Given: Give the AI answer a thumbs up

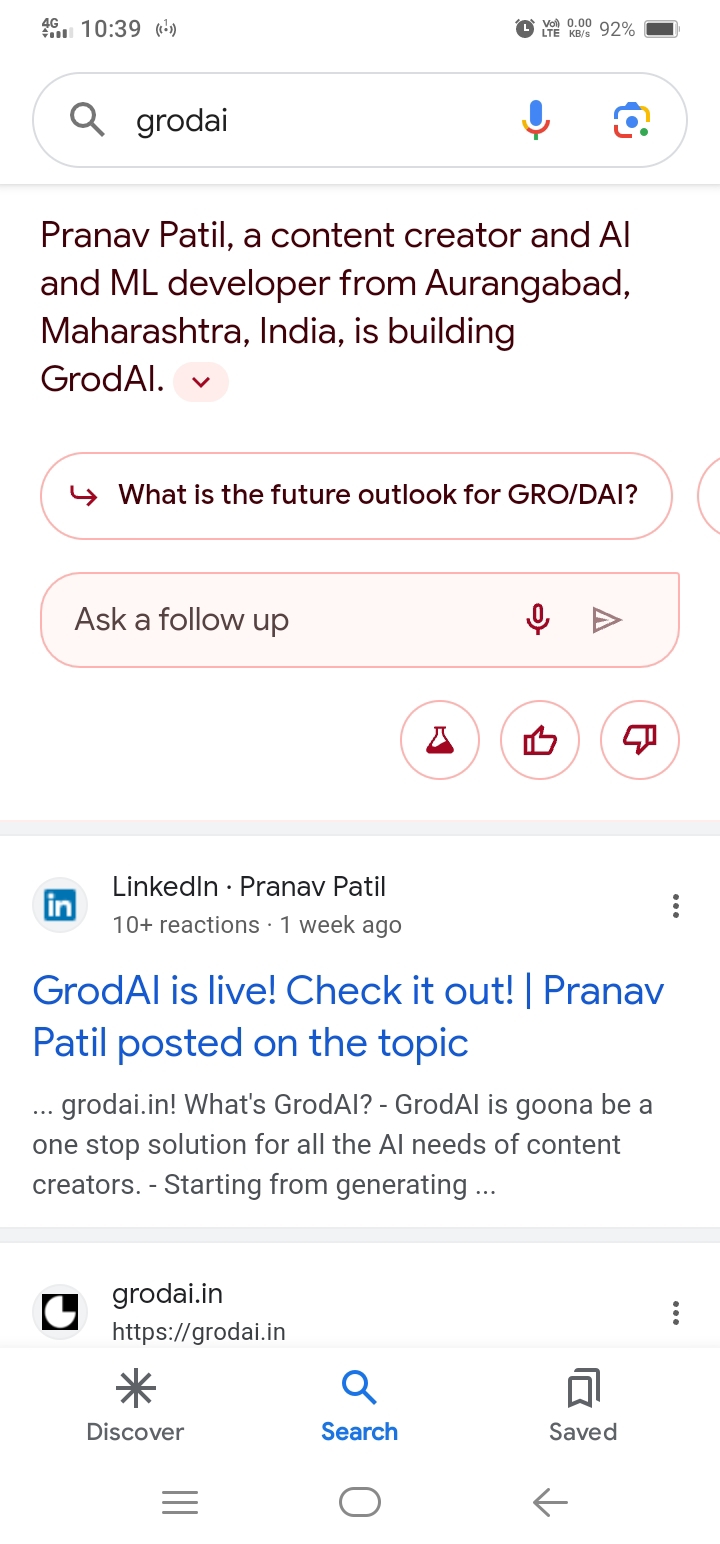Looking at the screenshot, I should coord(540,740).
